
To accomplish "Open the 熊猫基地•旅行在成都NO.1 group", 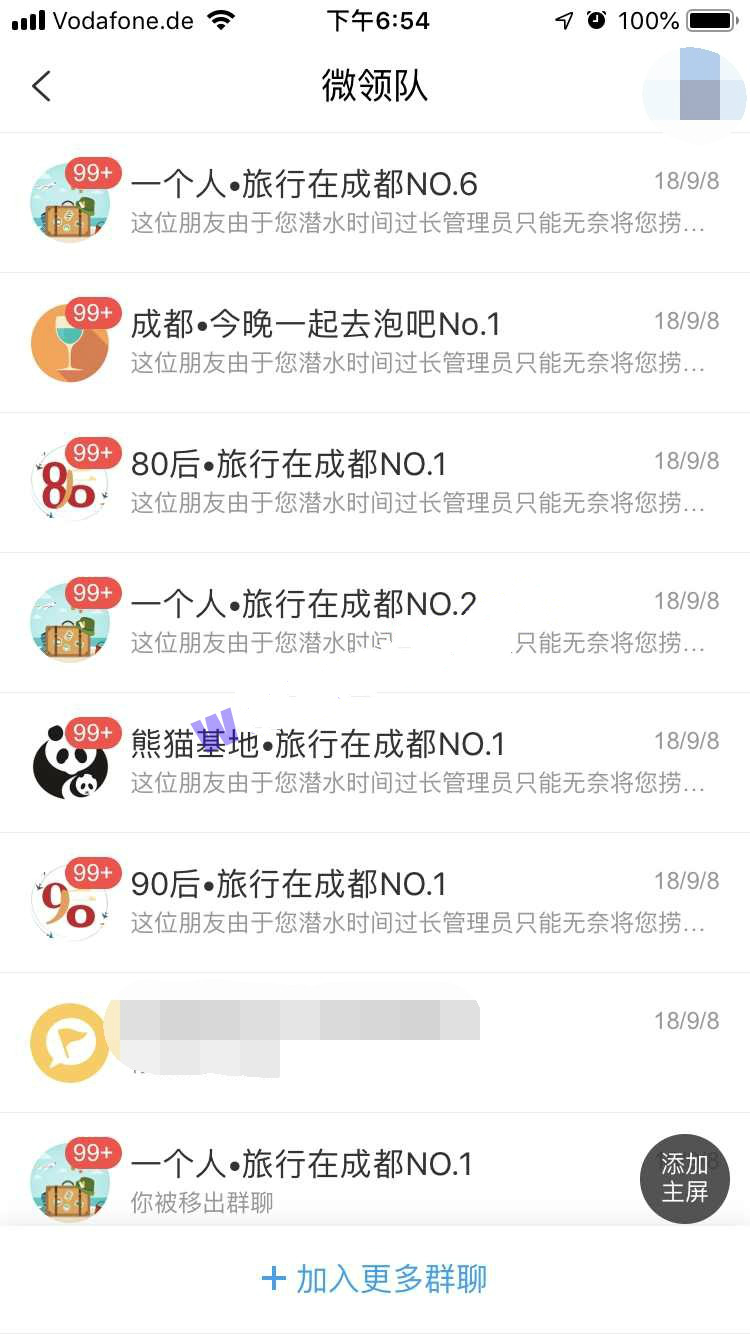I will [x=375, y=762].
